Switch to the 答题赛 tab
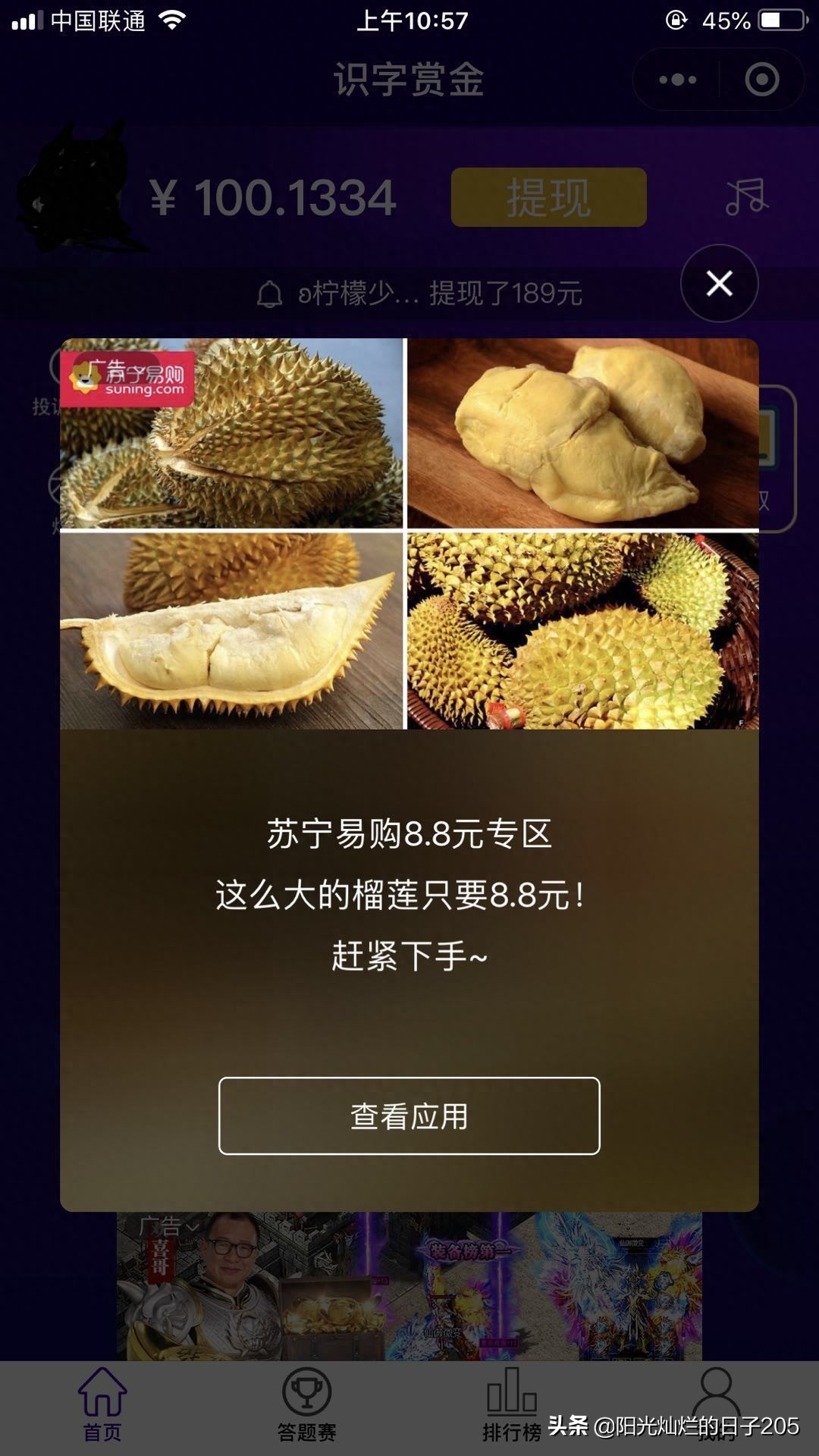Screen dimensions: 819x1456 pyautogui.click(x=306, y=1404)
